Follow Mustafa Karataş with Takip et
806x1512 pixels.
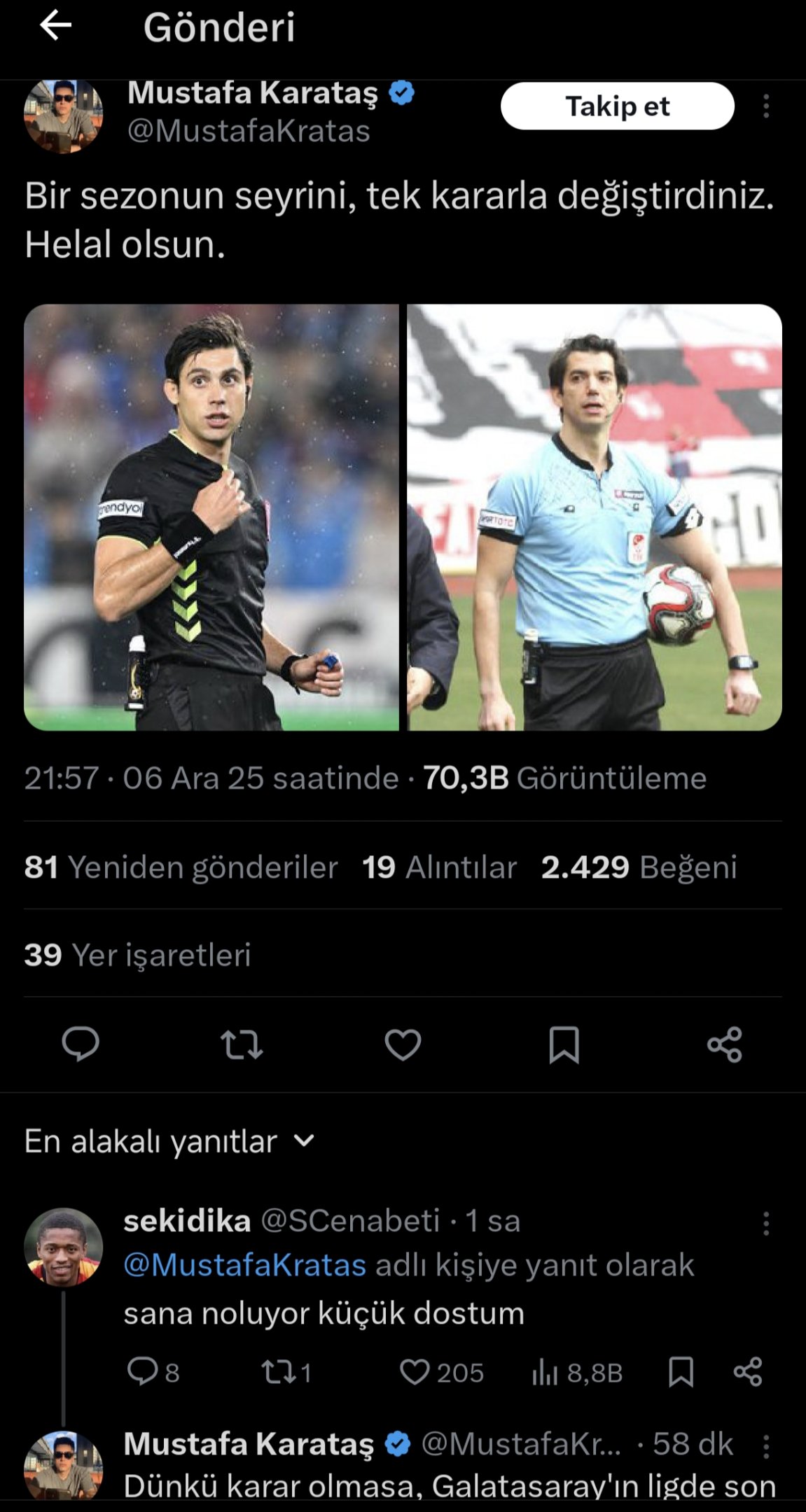[x=617, y=106]
